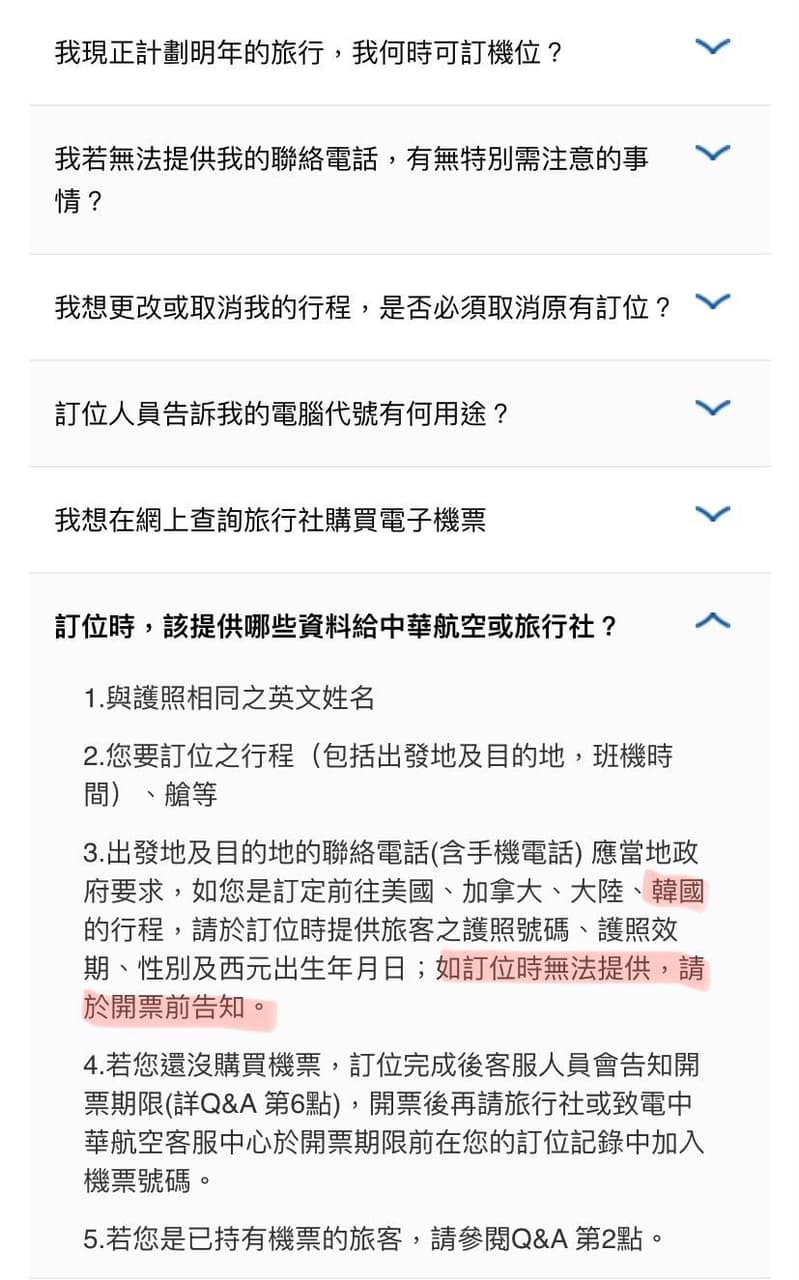
Task: Collapse the 訂位時該提供哪些資料 answer
Action: (x=712, y=621)
